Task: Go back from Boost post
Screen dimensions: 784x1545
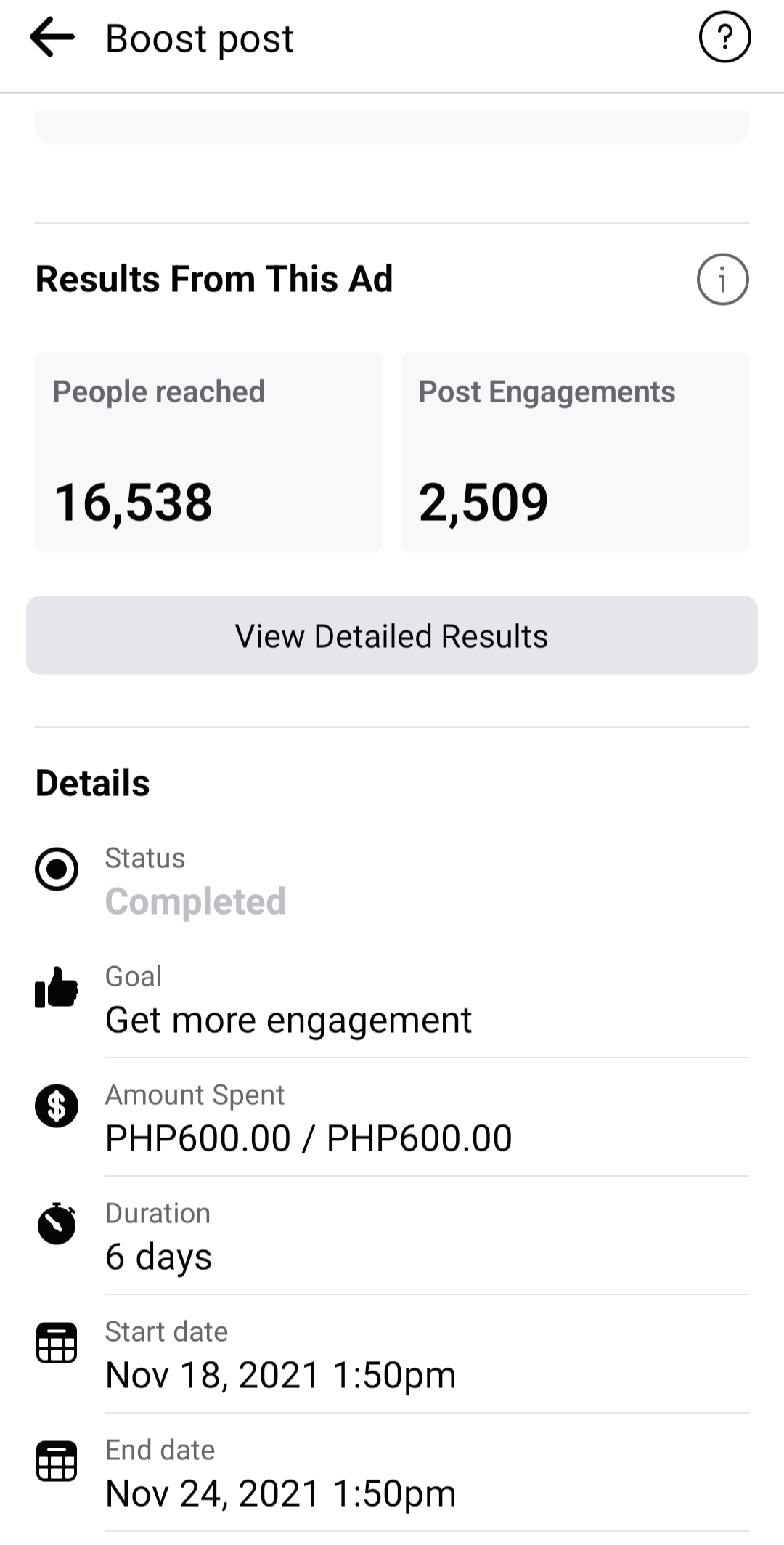Action: pyautogui.click(x=52, y=38)
